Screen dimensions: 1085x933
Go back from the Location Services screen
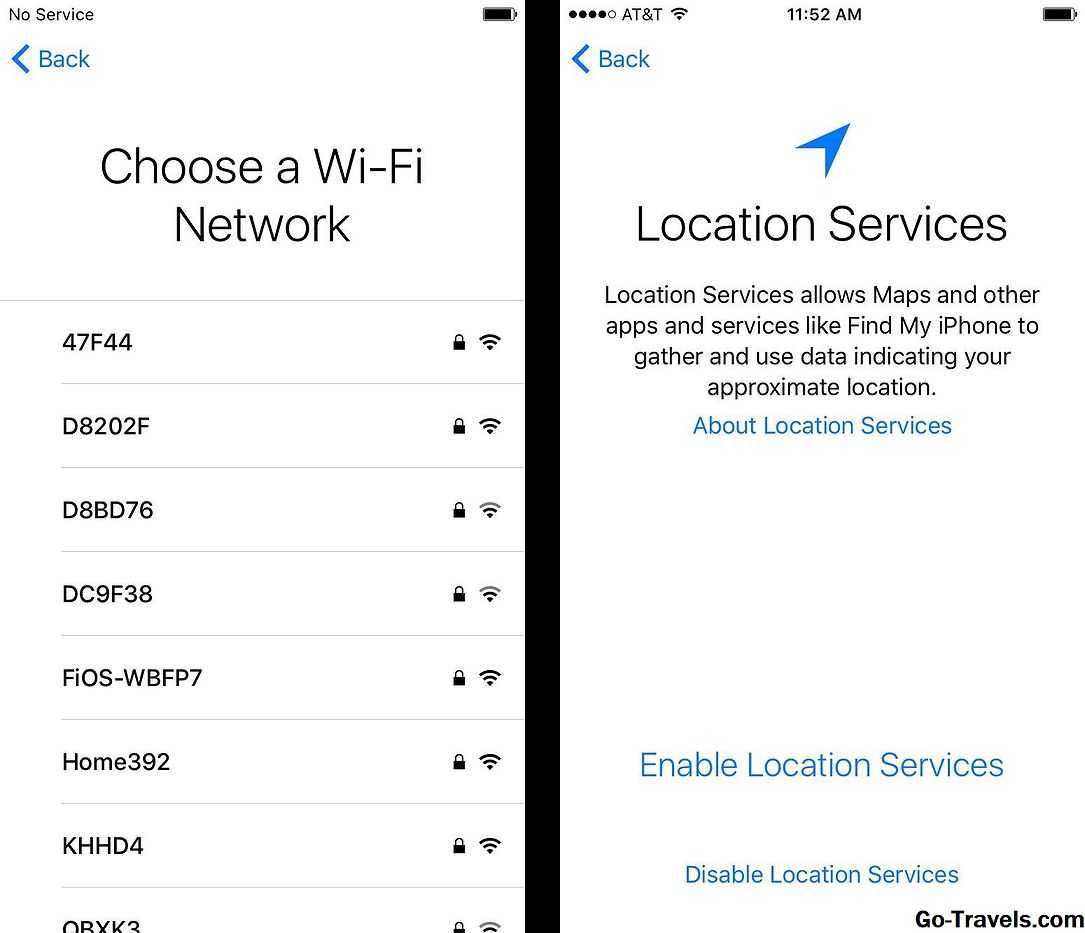[x=610, y=60]
